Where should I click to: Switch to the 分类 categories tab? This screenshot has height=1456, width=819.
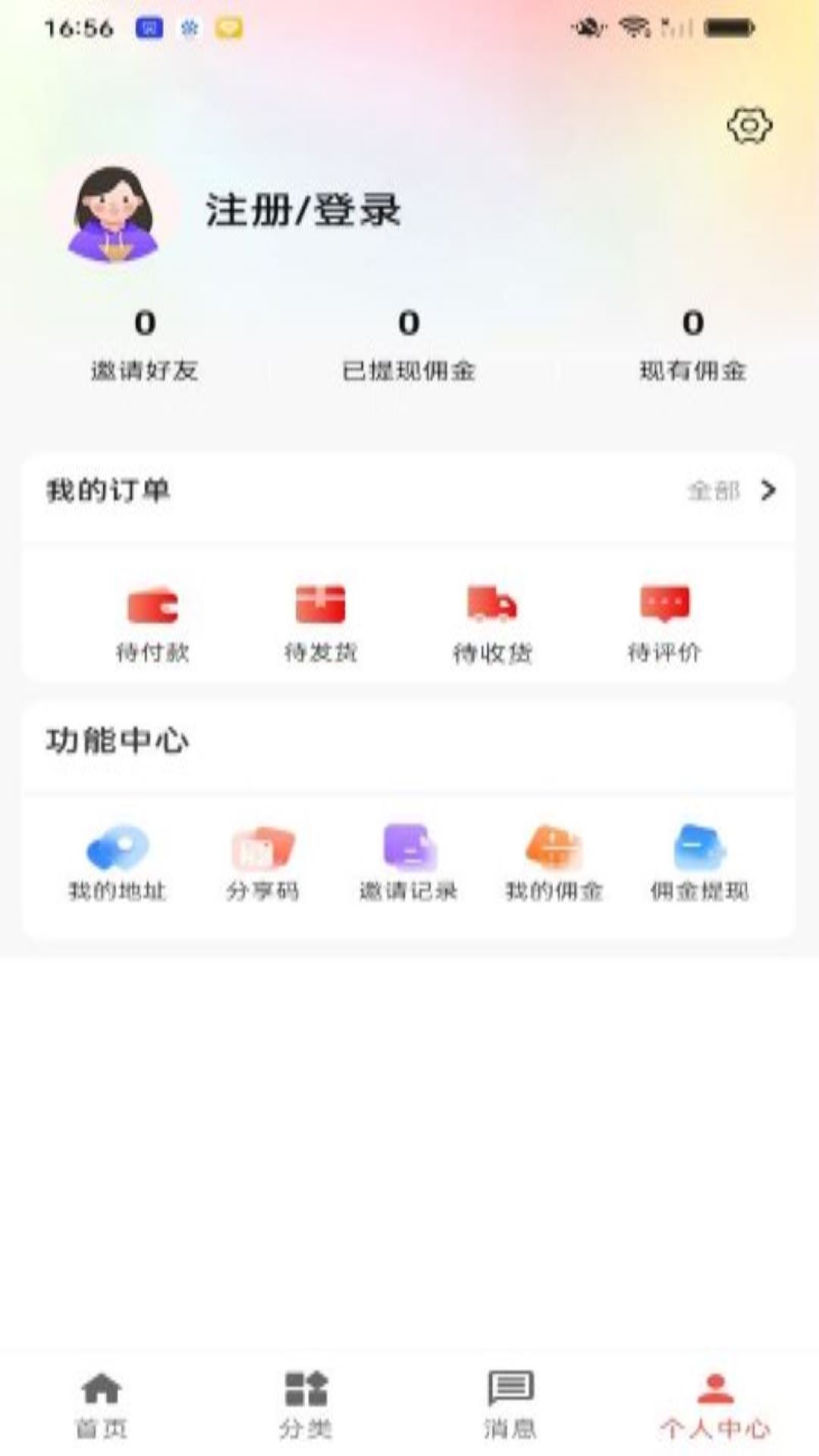pyautogui.click(x=306, y=1410)
